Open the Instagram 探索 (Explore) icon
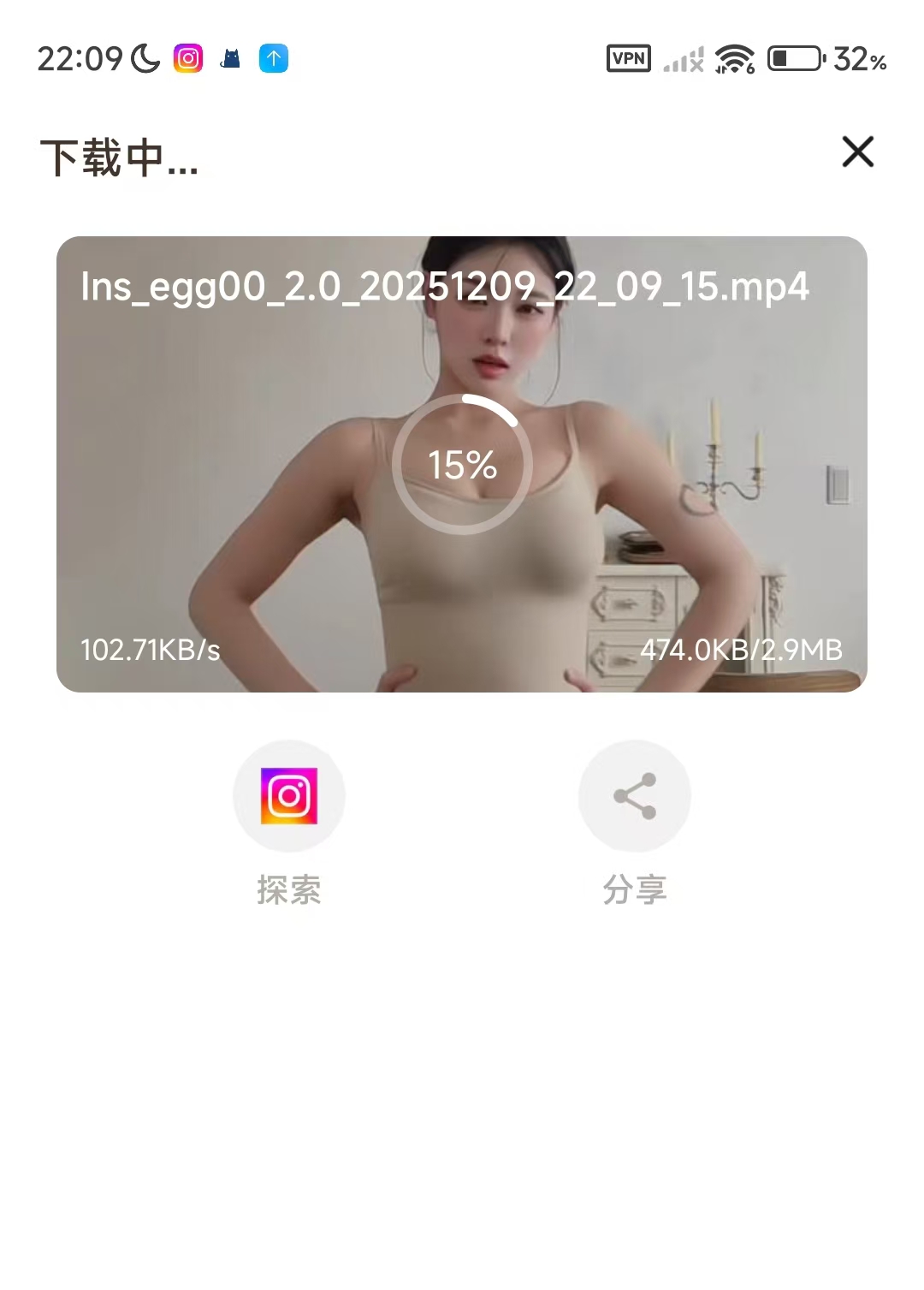The image size is (924, 1290). click(x=289, y=795)
